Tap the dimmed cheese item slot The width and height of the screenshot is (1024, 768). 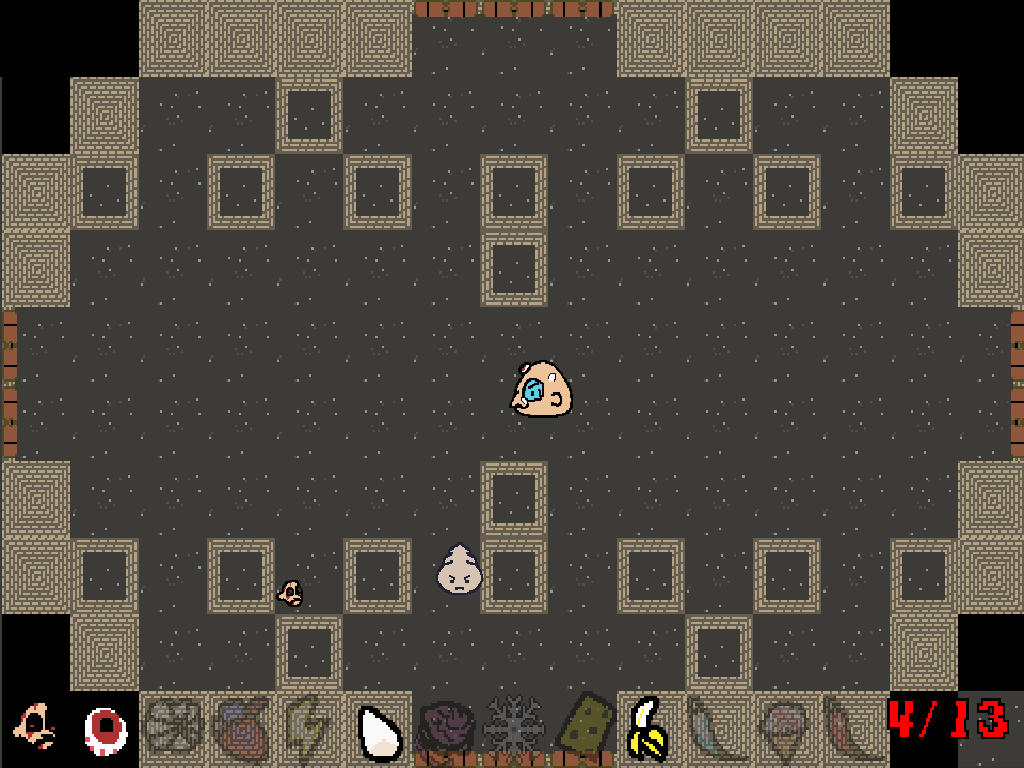tap(582, 726)
